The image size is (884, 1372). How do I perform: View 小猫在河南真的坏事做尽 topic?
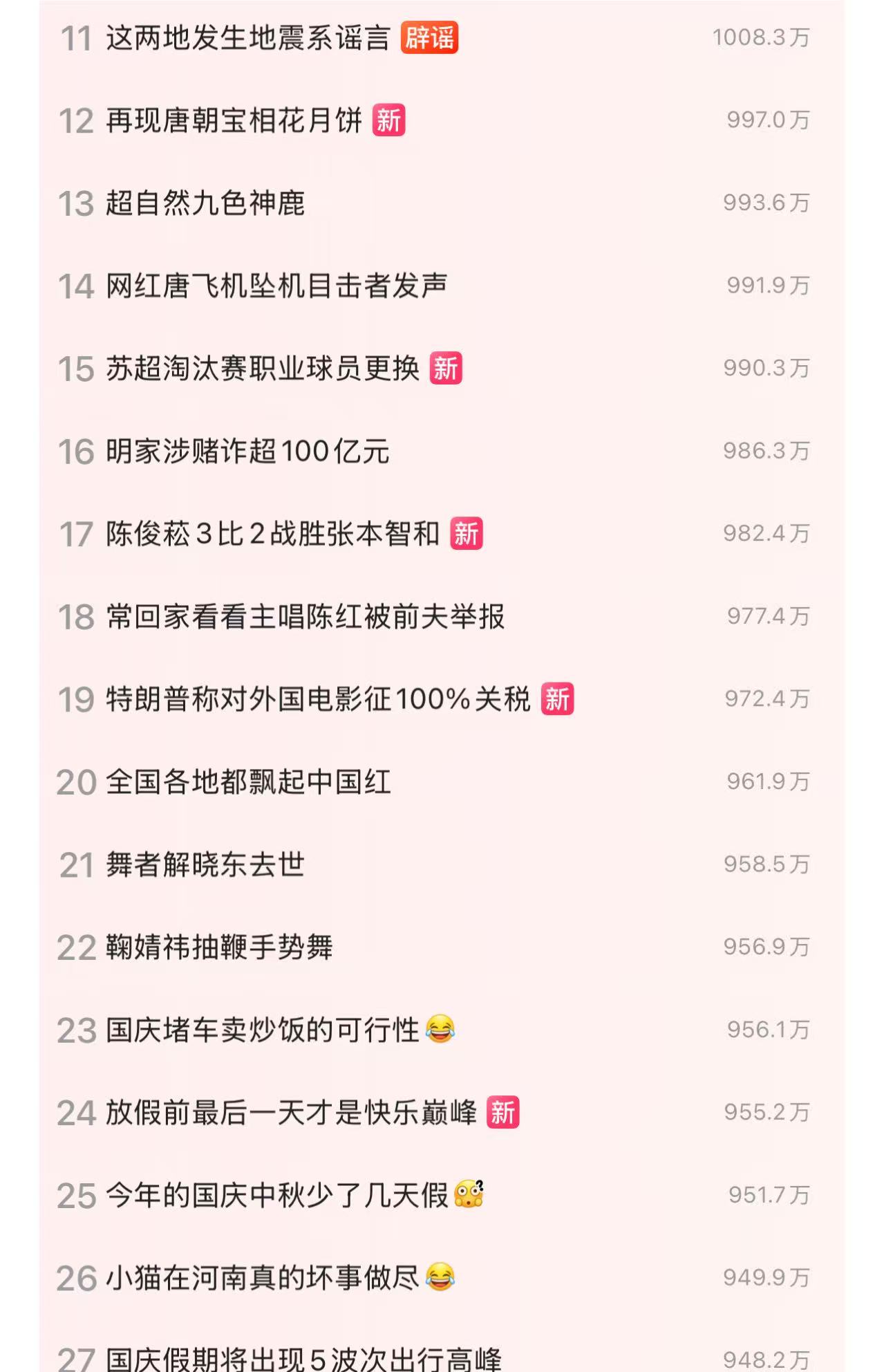263,1278
